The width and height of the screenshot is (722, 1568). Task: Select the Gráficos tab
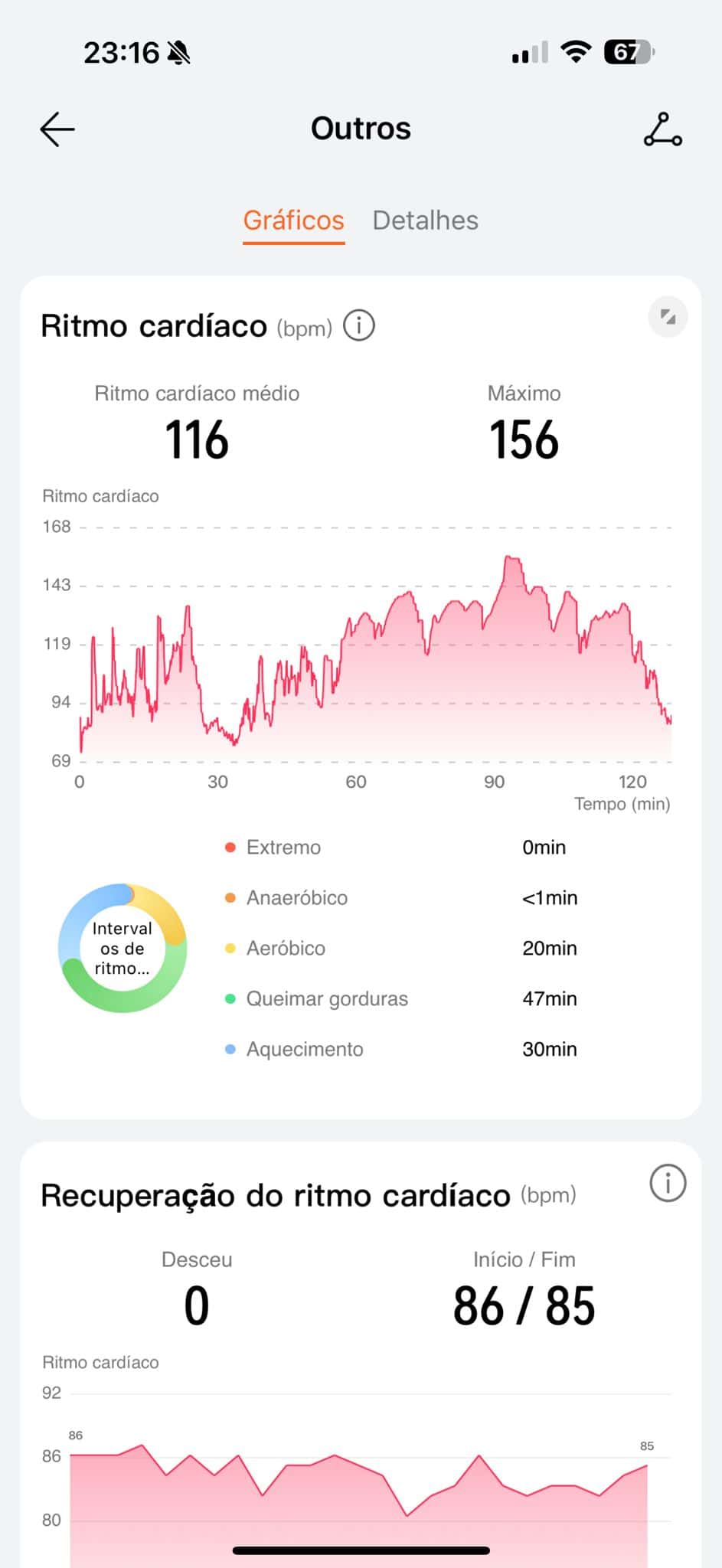click(x=293, y=220)
